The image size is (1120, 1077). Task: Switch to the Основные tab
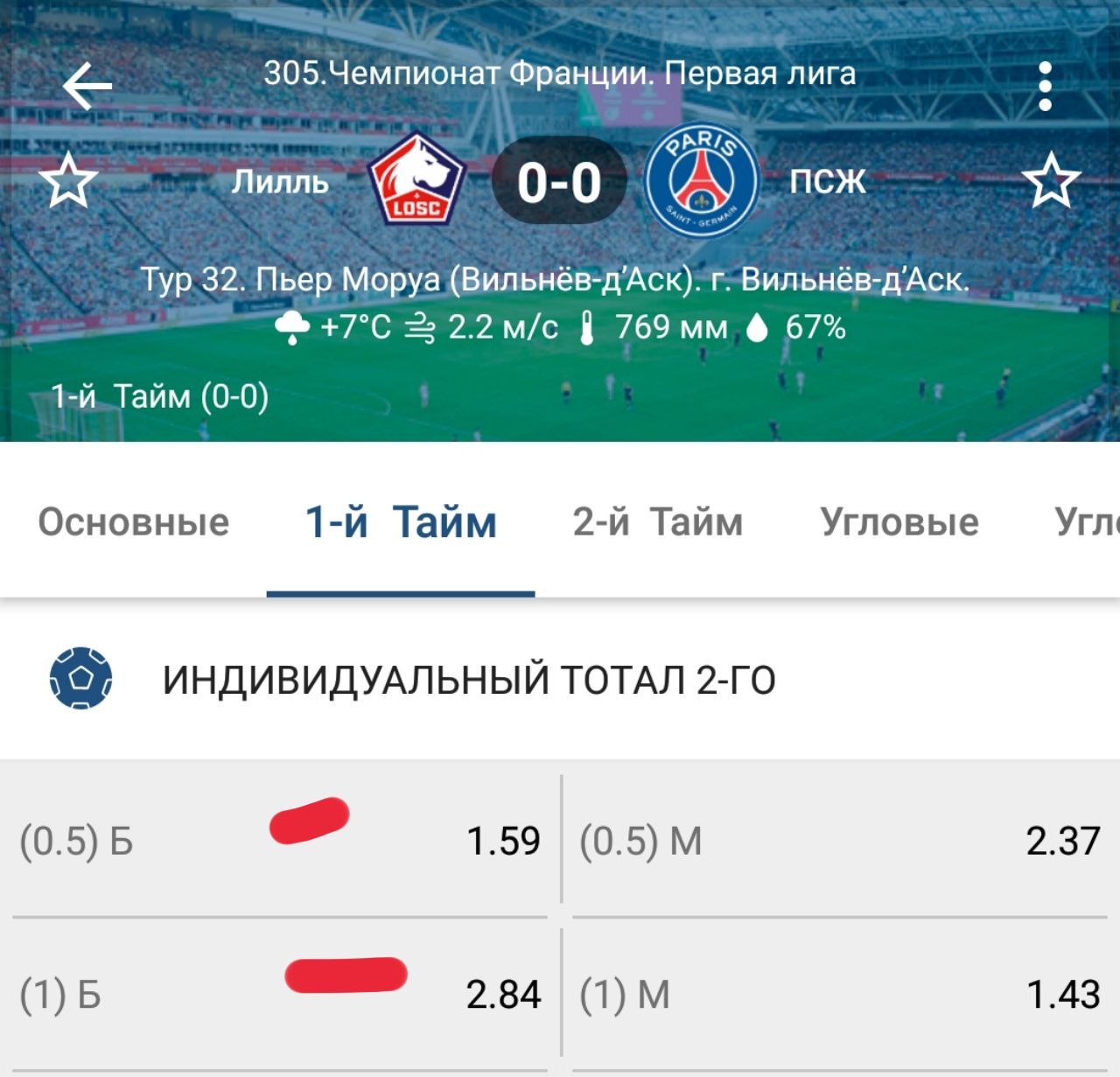click(133, 522)
